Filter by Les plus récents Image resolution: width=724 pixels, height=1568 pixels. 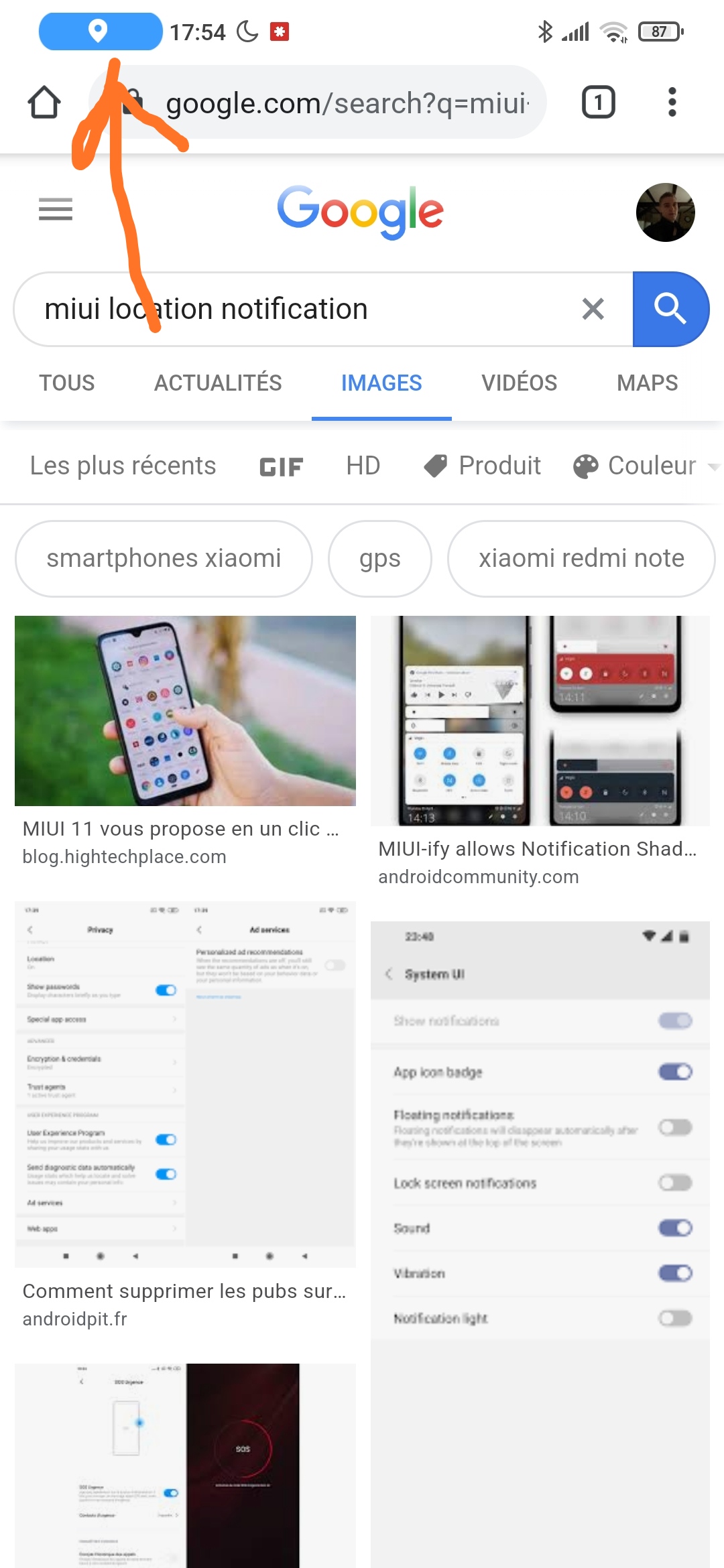123,466
